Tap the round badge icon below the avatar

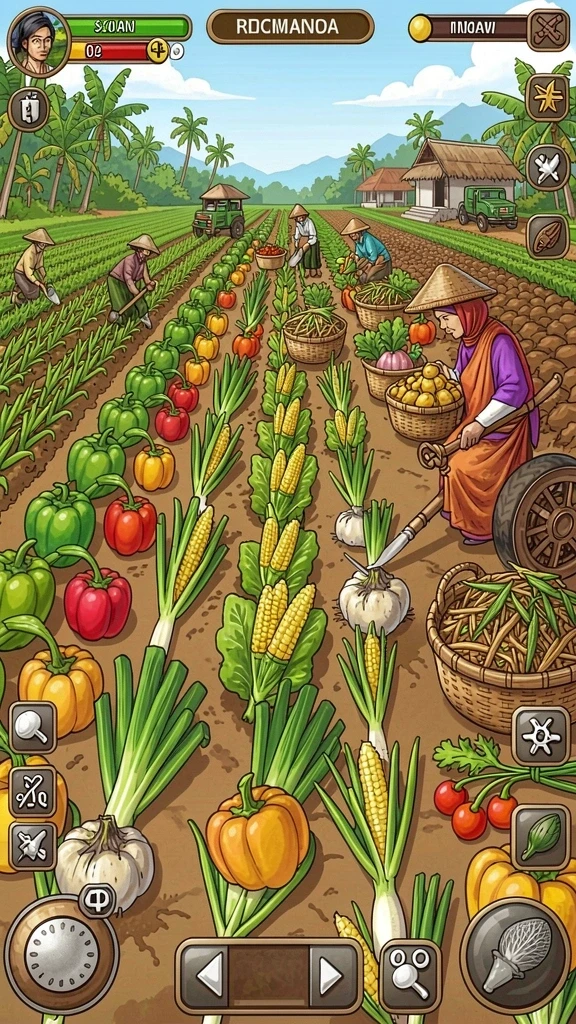pos(29,109)
